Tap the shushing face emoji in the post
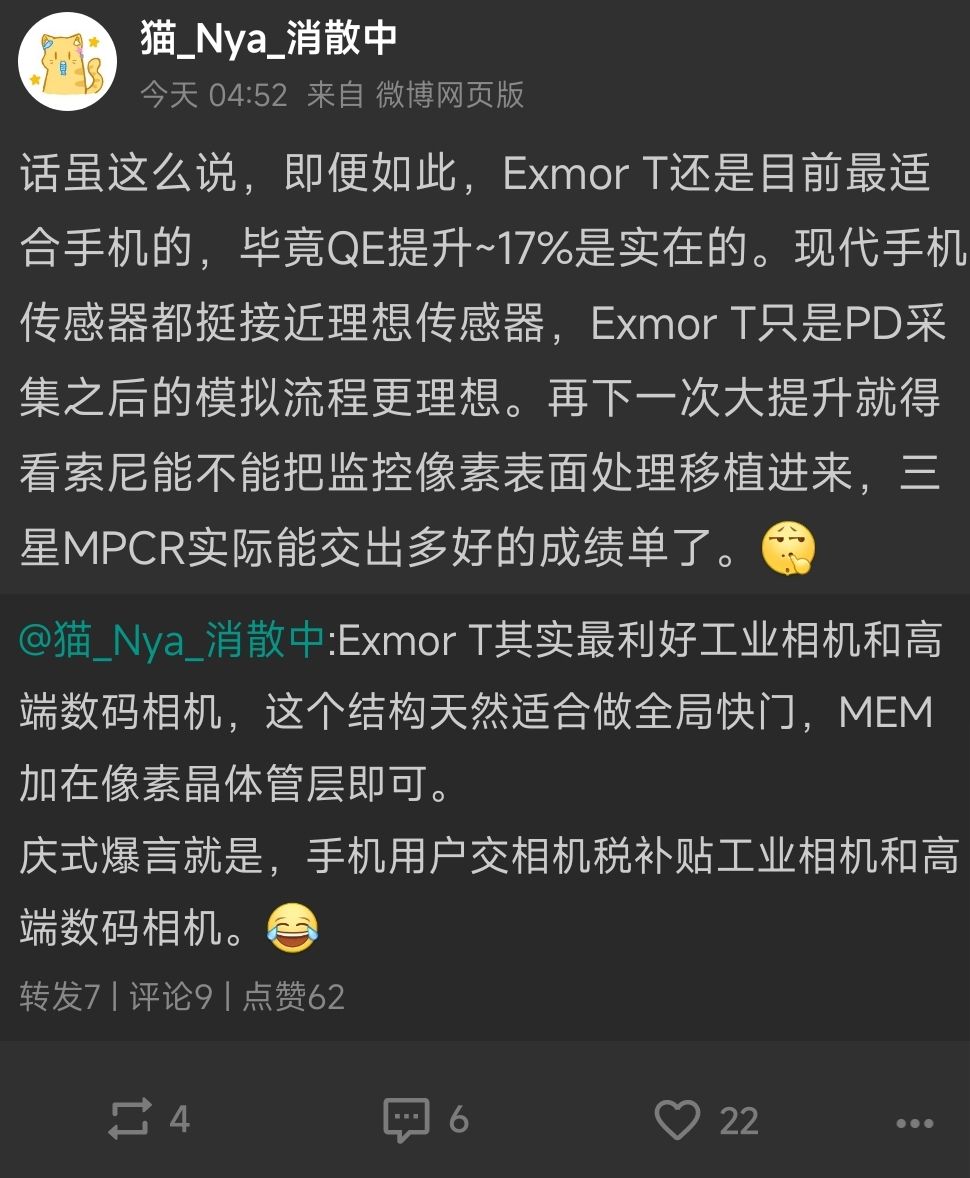 click(x=790, y=548)
